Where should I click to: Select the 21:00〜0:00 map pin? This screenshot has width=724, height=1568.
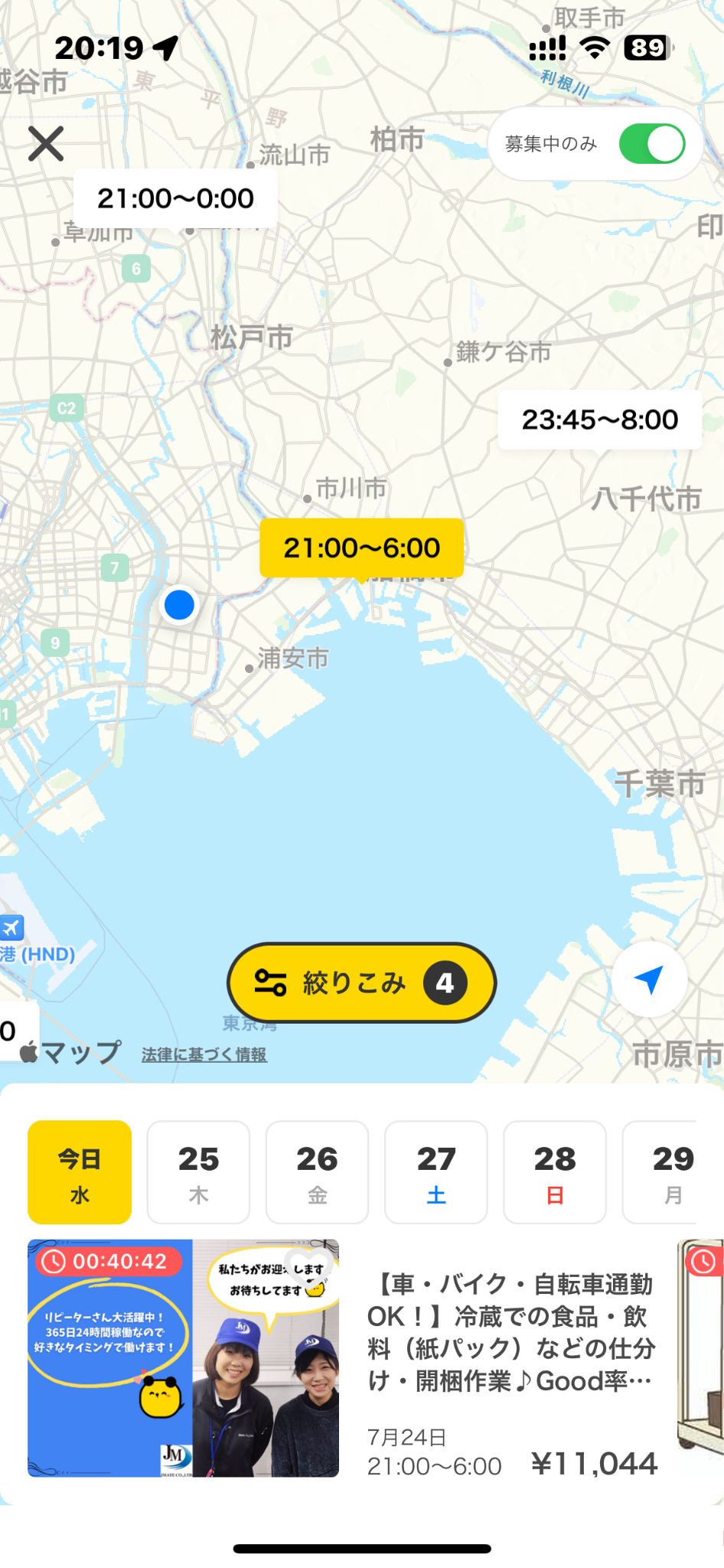click(x=175, y=199)
